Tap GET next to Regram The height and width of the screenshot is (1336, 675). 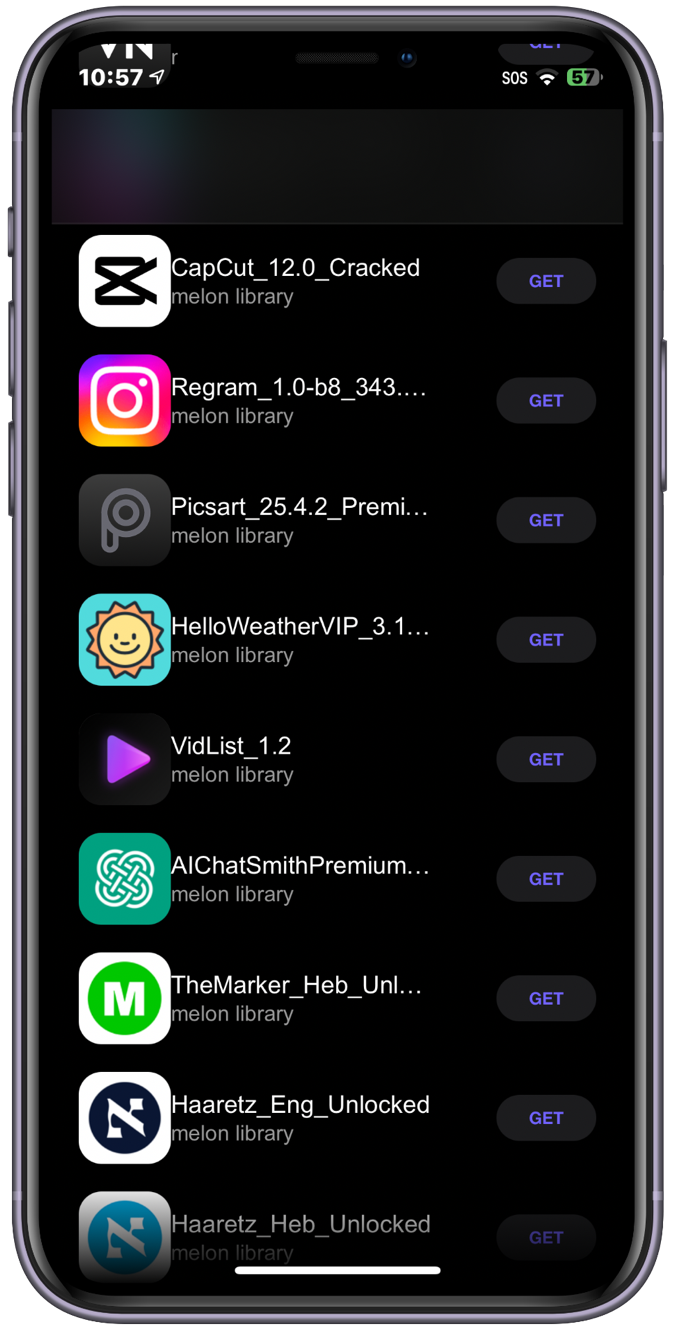point(546,401)
